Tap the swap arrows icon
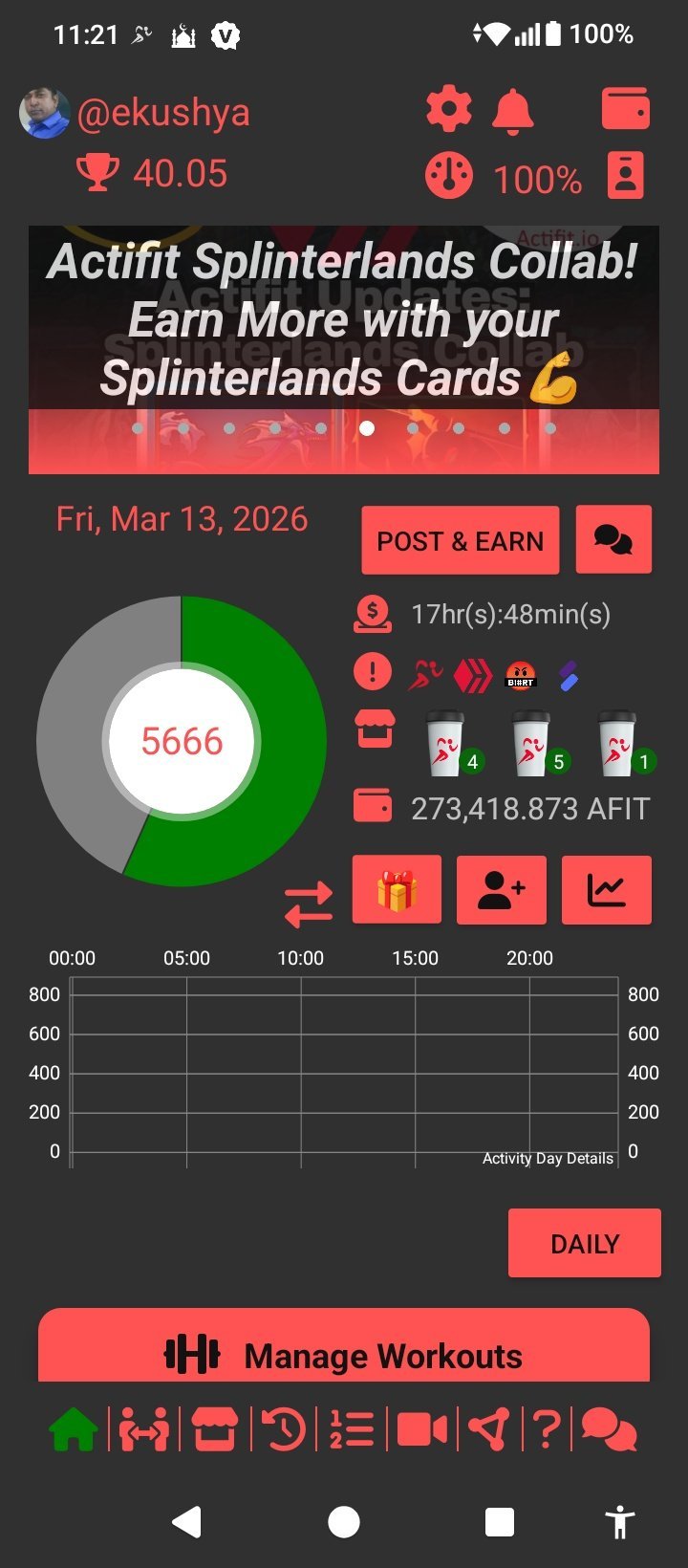This screenshot has height=1568, width=688. click(x=309, y=904)
